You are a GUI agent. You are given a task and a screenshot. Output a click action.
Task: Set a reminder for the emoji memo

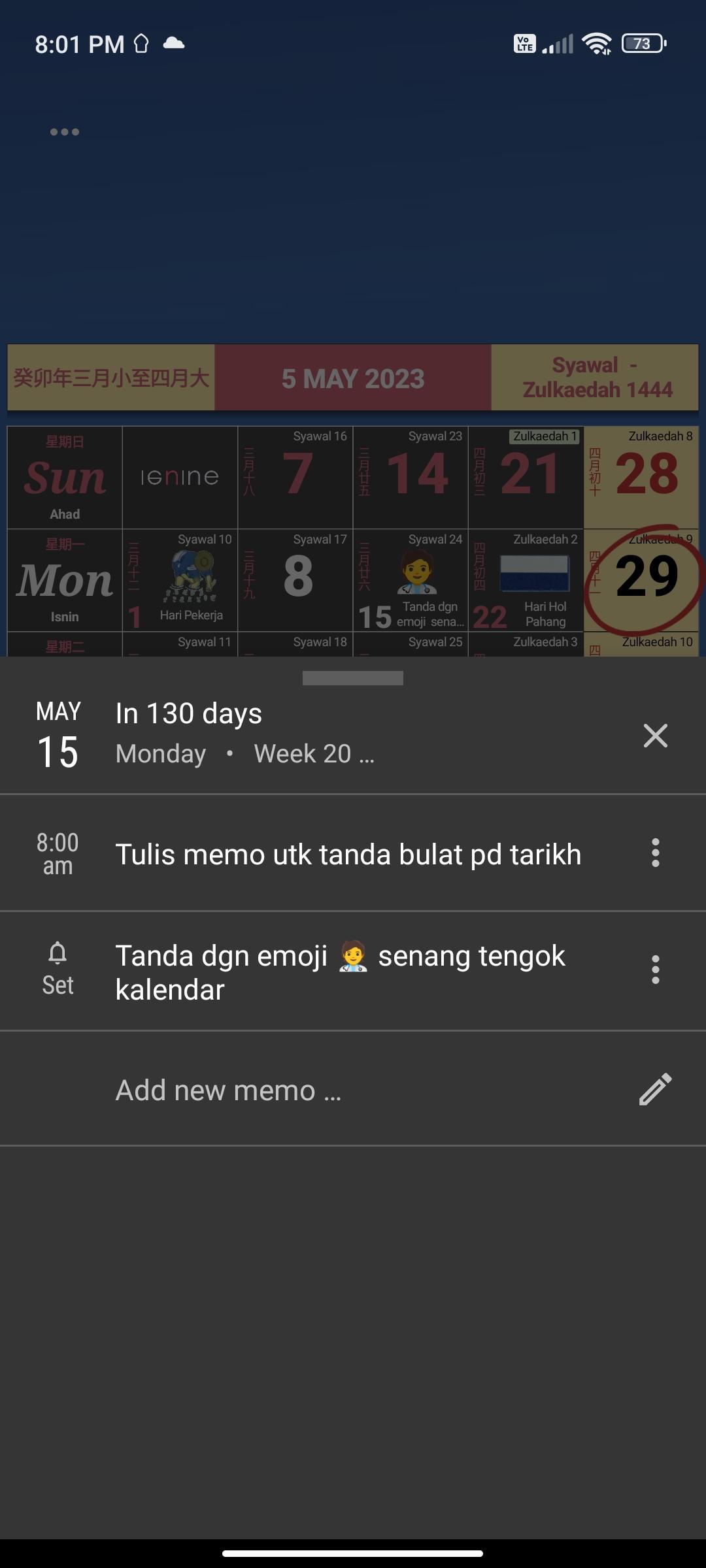pyautogui.click(x=58, y=970)
